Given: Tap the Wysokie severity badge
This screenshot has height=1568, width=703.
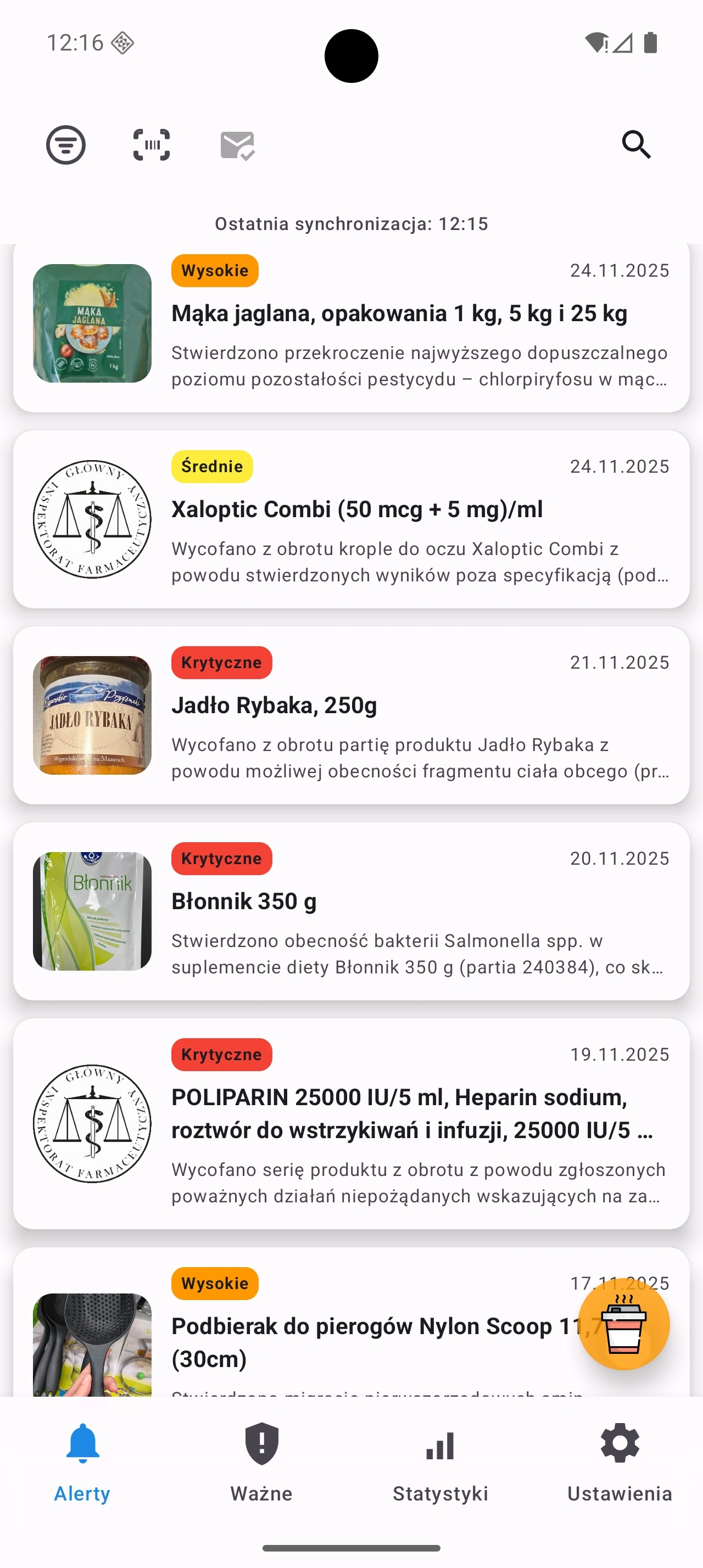Looking at the screenshot, I should pyautogui.click(x=214, y=270).
